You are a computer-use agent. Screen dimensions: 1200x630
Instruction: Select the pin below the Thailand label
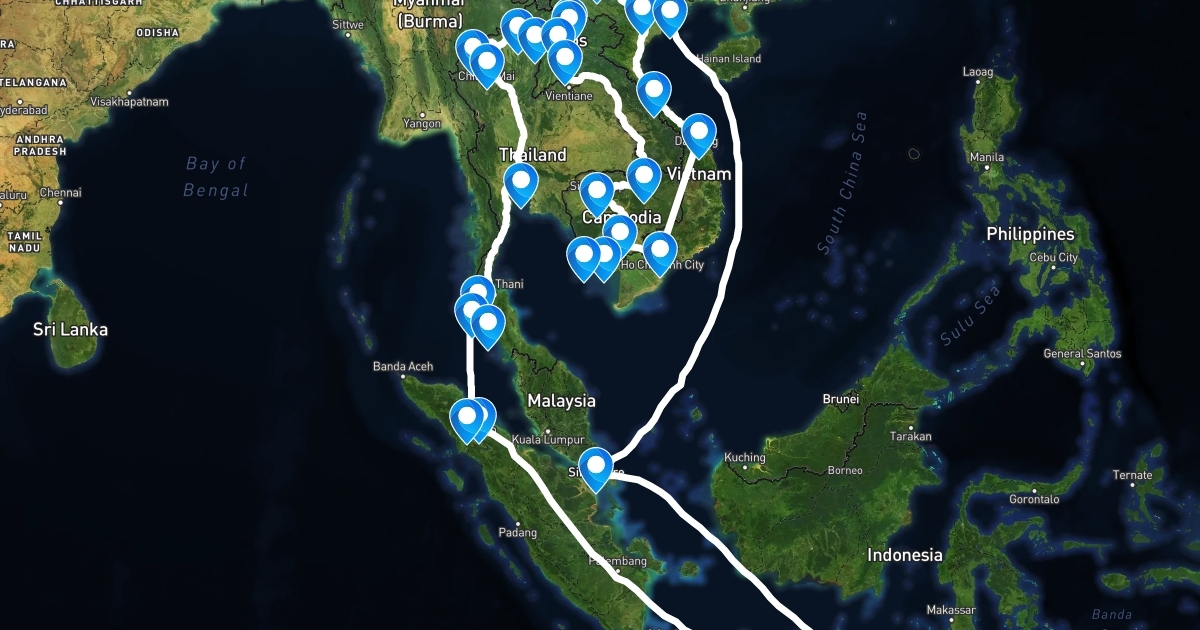tap(521, 181)
